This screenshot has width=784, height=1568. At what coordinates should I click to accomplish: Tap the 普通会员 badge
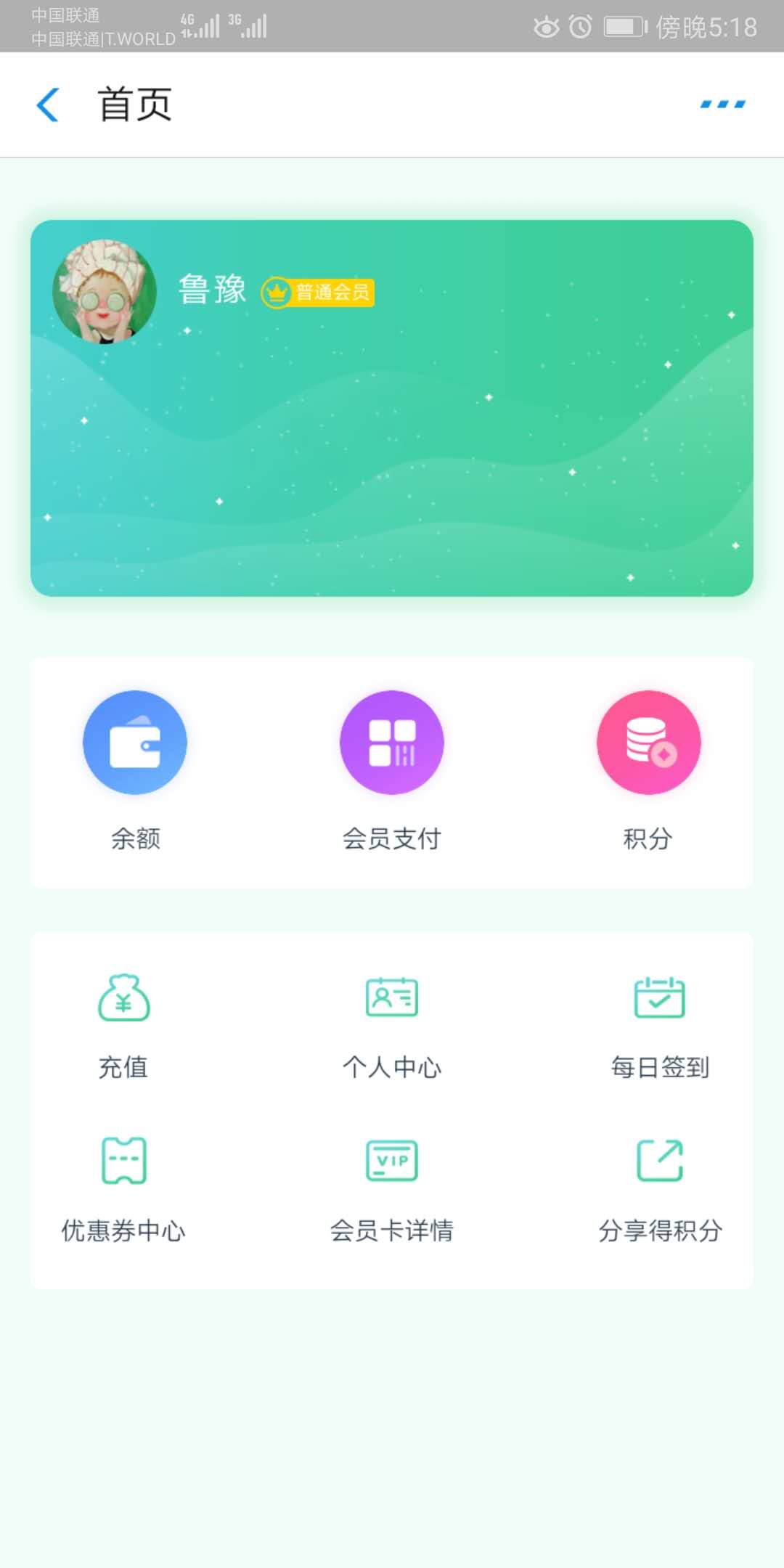coord(318,293)
